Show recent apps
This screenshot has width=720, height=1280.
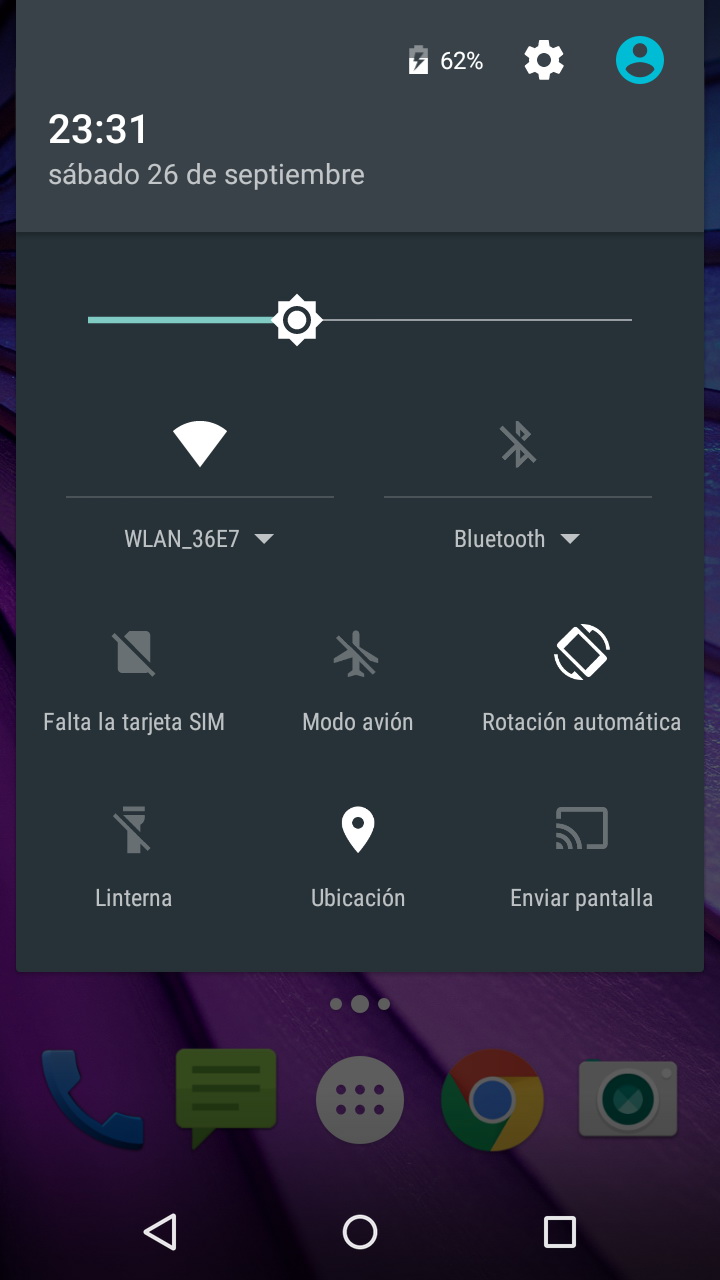(x=560, y=1232)
